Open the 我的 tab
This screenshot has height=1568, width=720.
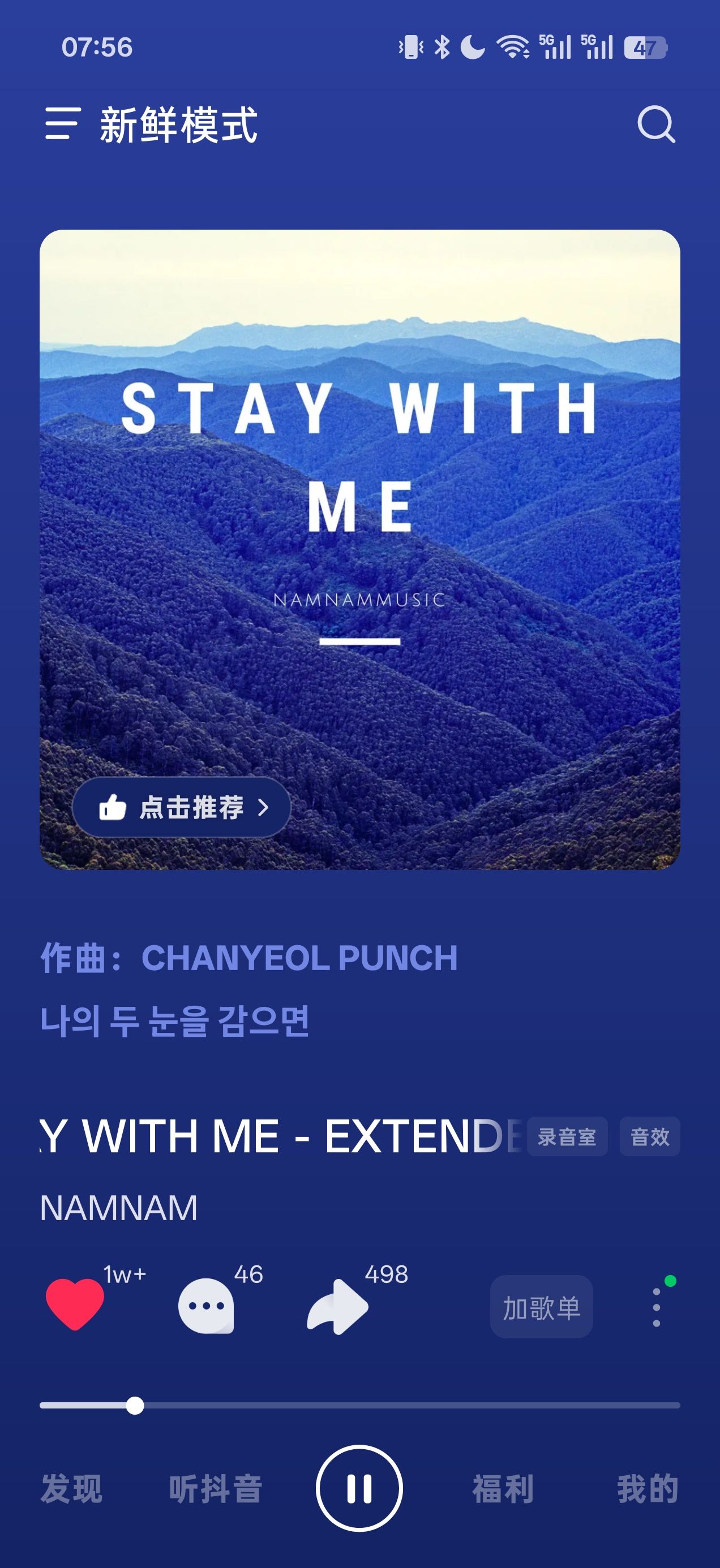click(648, 1489)
